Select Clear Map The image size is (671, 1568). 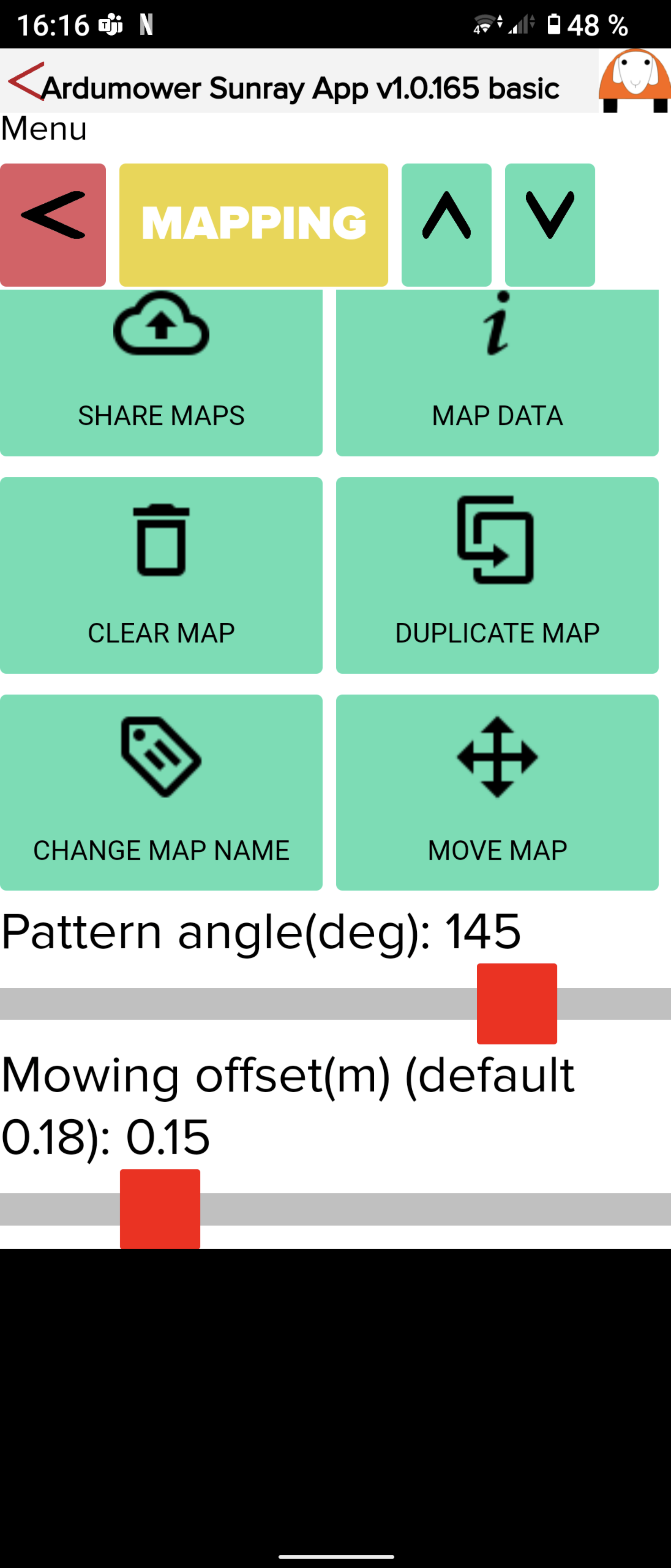click(161, 575)
